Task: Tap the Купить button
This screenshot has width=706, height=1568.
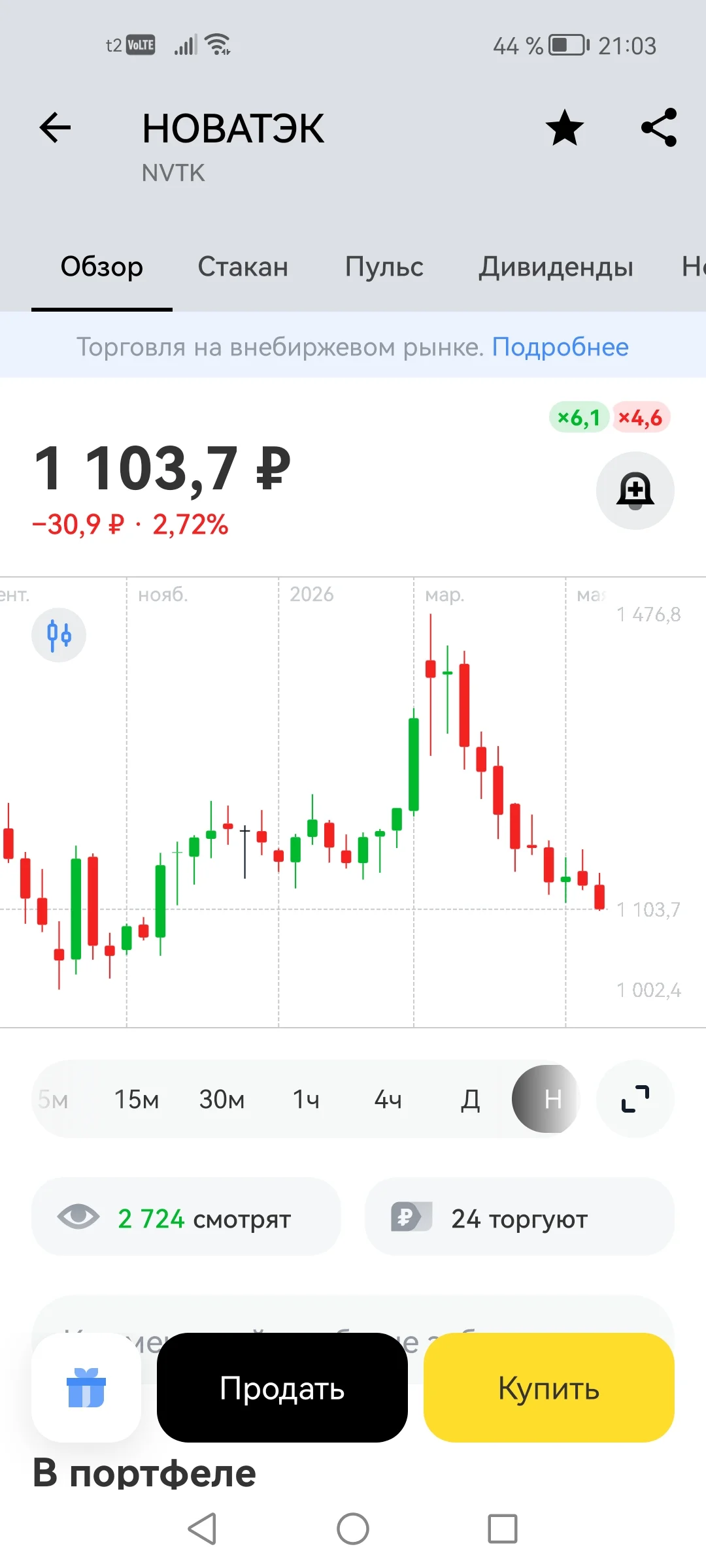Action: [x=549, y=1388]
